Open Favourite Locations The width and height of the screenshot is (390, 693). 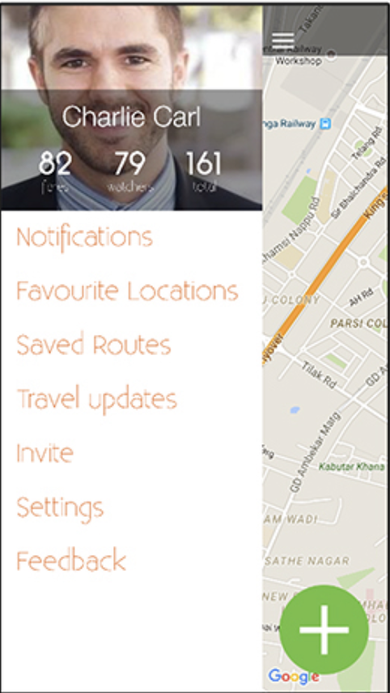tap(127, 291)
